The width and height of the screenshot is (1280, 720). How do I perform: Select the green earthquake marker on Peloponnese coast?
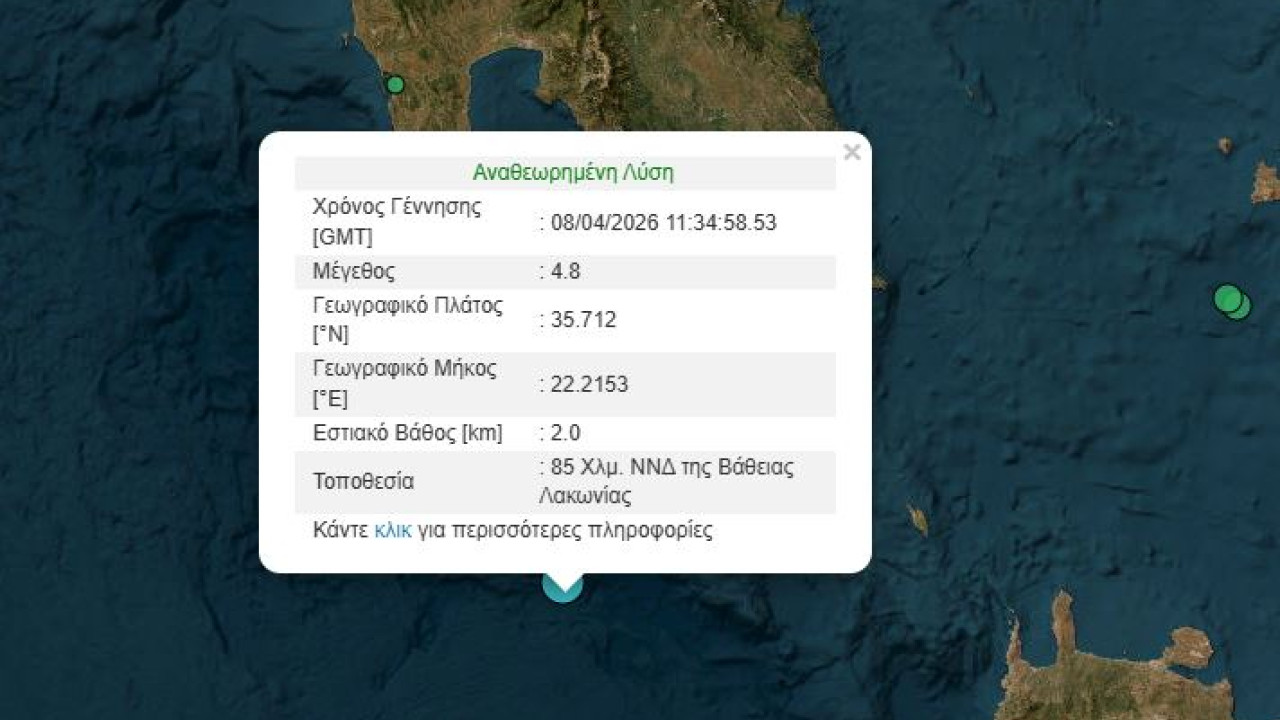[395, 85]
